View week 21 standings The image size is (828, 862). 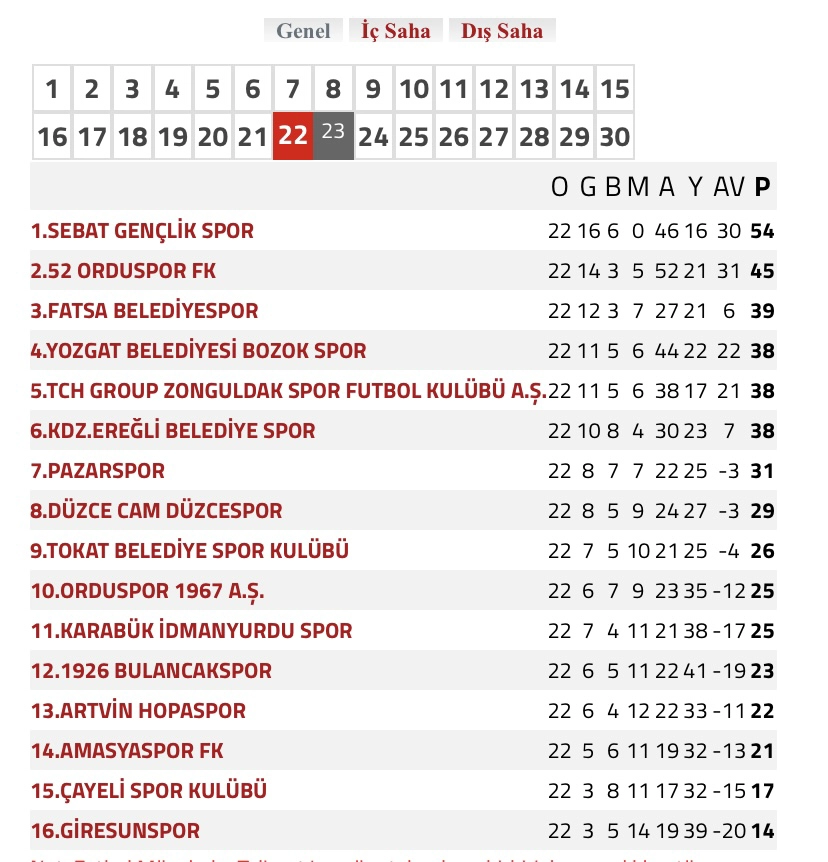(x=252, y=136)
